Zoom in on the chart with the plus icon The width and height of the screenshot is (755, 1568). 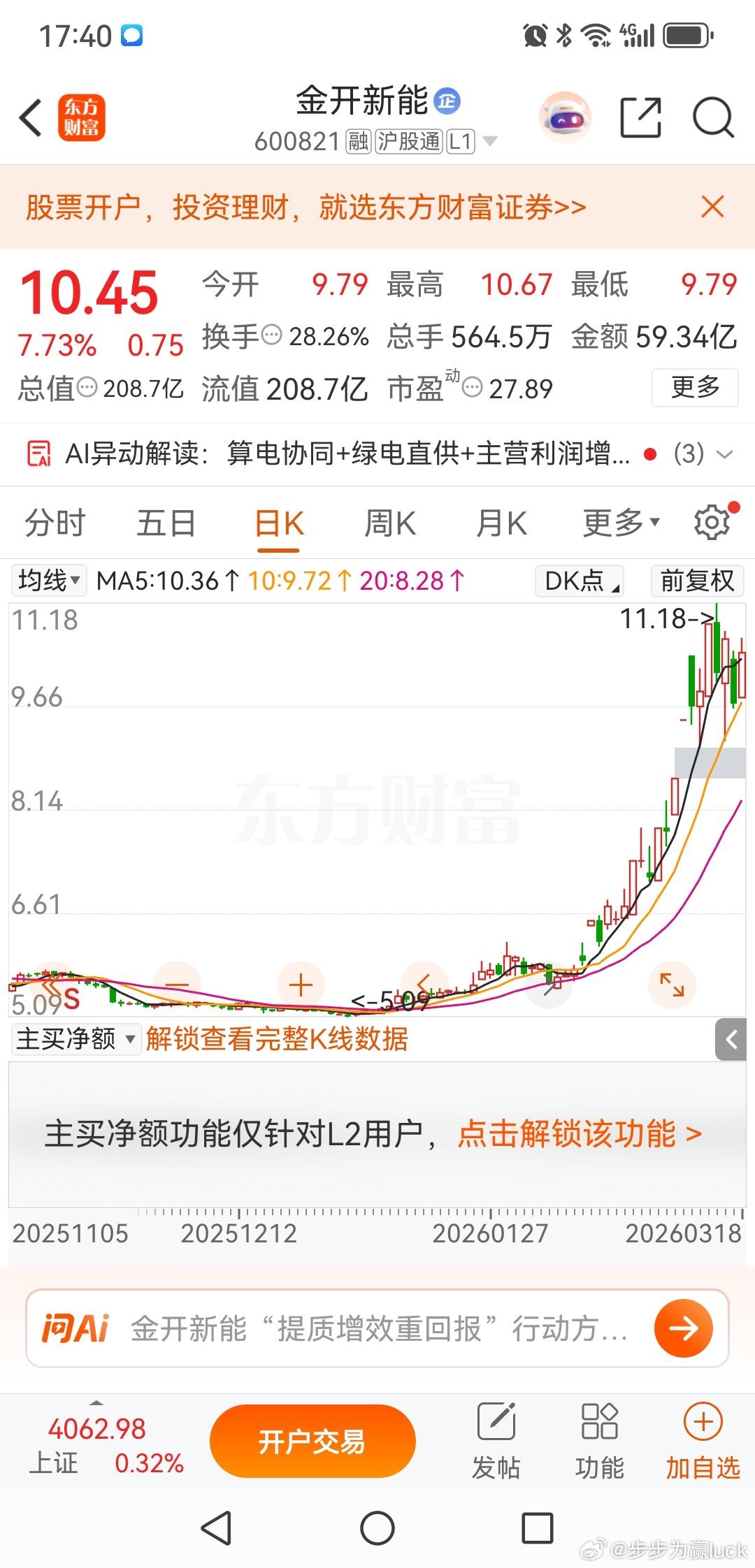pos(299,985)
